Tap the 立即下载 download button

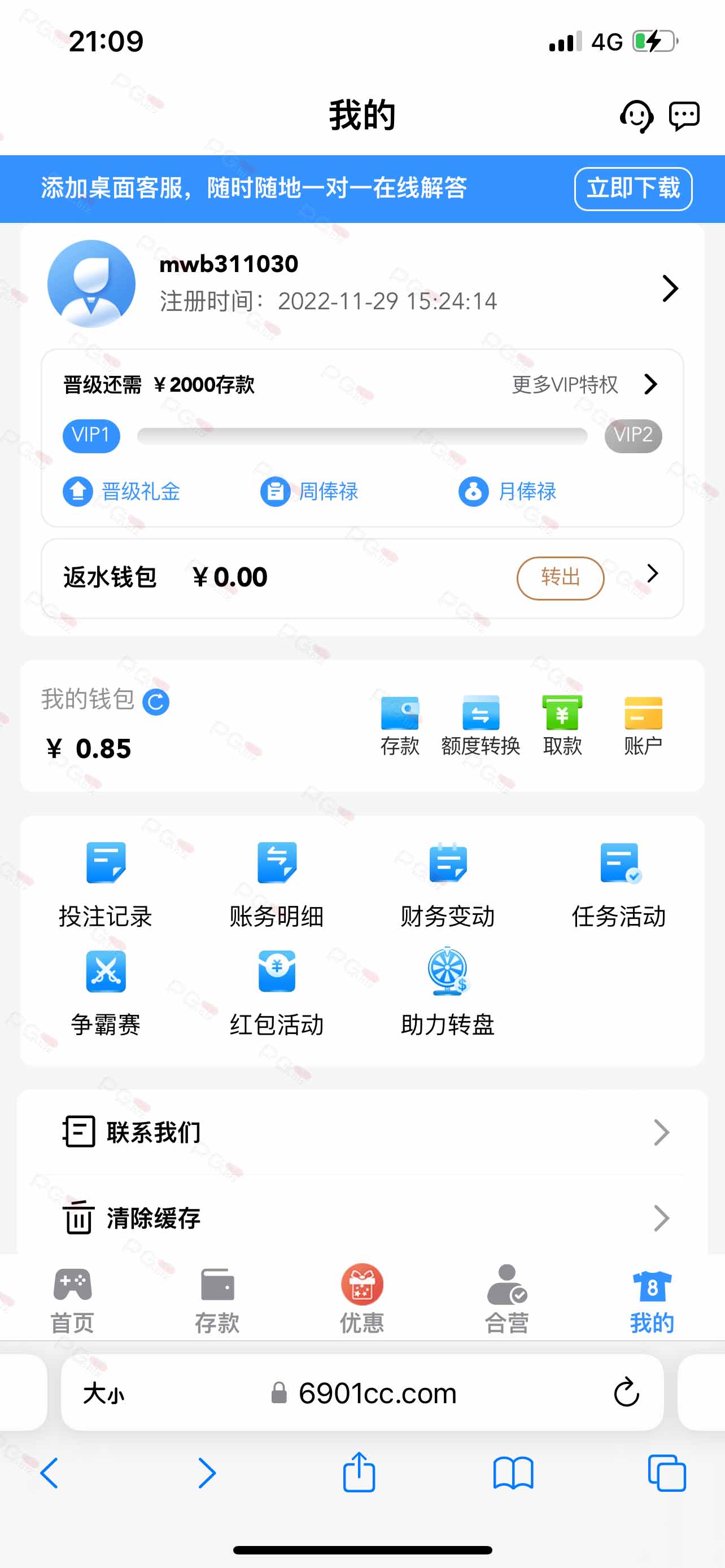pyautogui.click(x=633, y=189)
